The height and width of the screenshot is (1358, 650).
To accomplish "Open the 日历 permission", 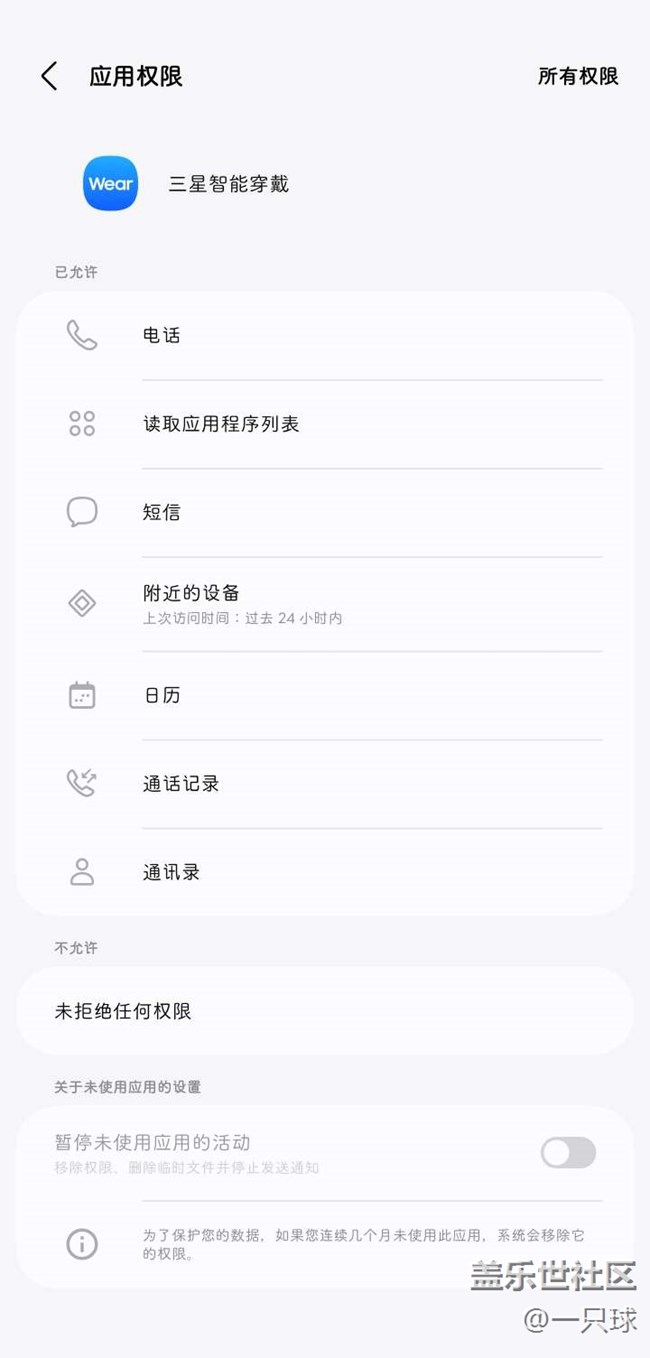I will click(324, 695).
